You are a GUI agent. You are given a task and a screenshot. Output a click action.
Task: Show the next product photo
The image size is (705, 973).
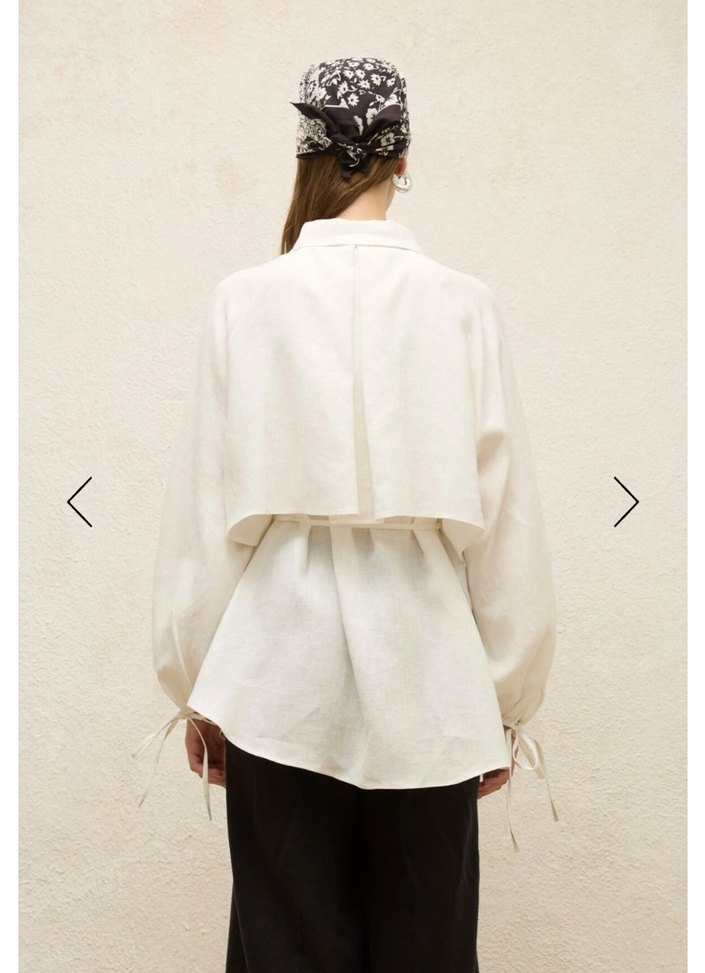click(625, 502)
